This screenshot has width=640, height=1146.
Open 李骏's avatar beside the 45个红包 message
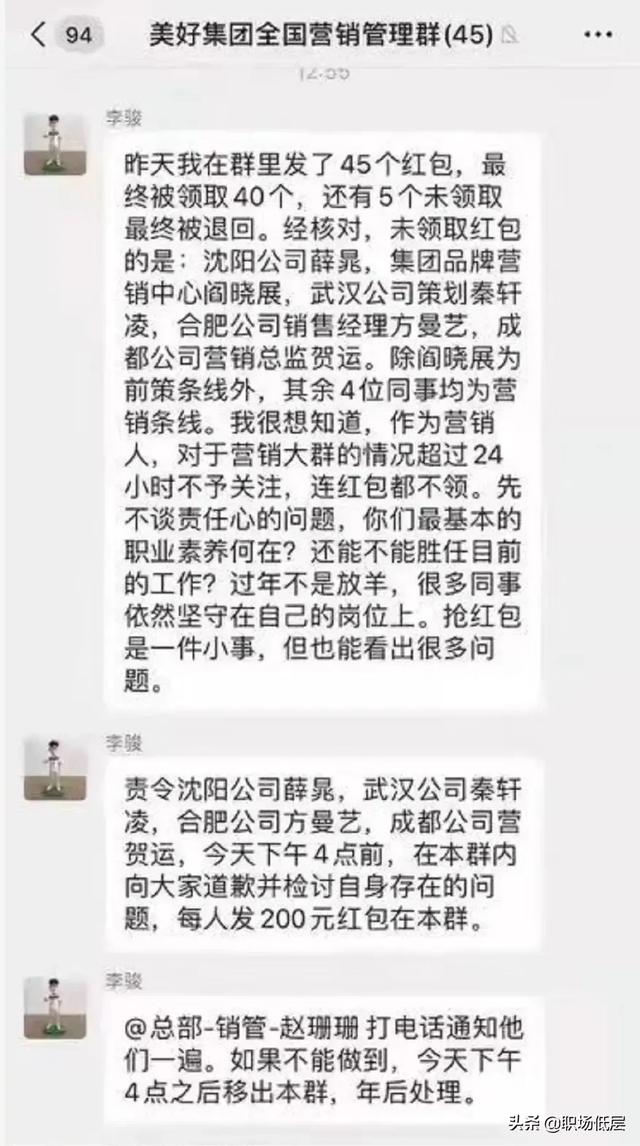pyautogui.click(x=55, y=146)
